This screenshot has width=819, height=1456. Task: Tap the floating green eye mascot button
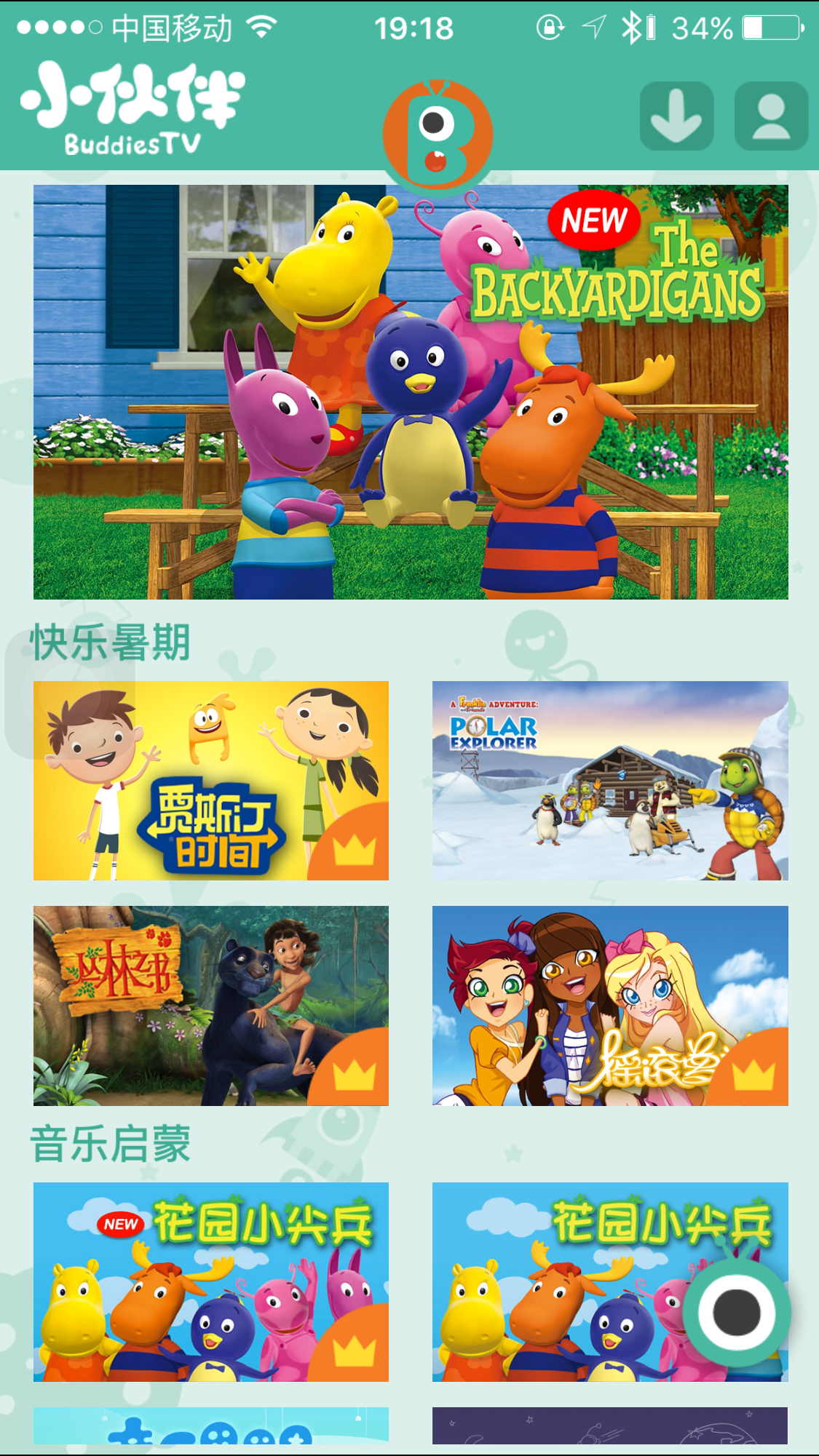tap(736, 1312)
